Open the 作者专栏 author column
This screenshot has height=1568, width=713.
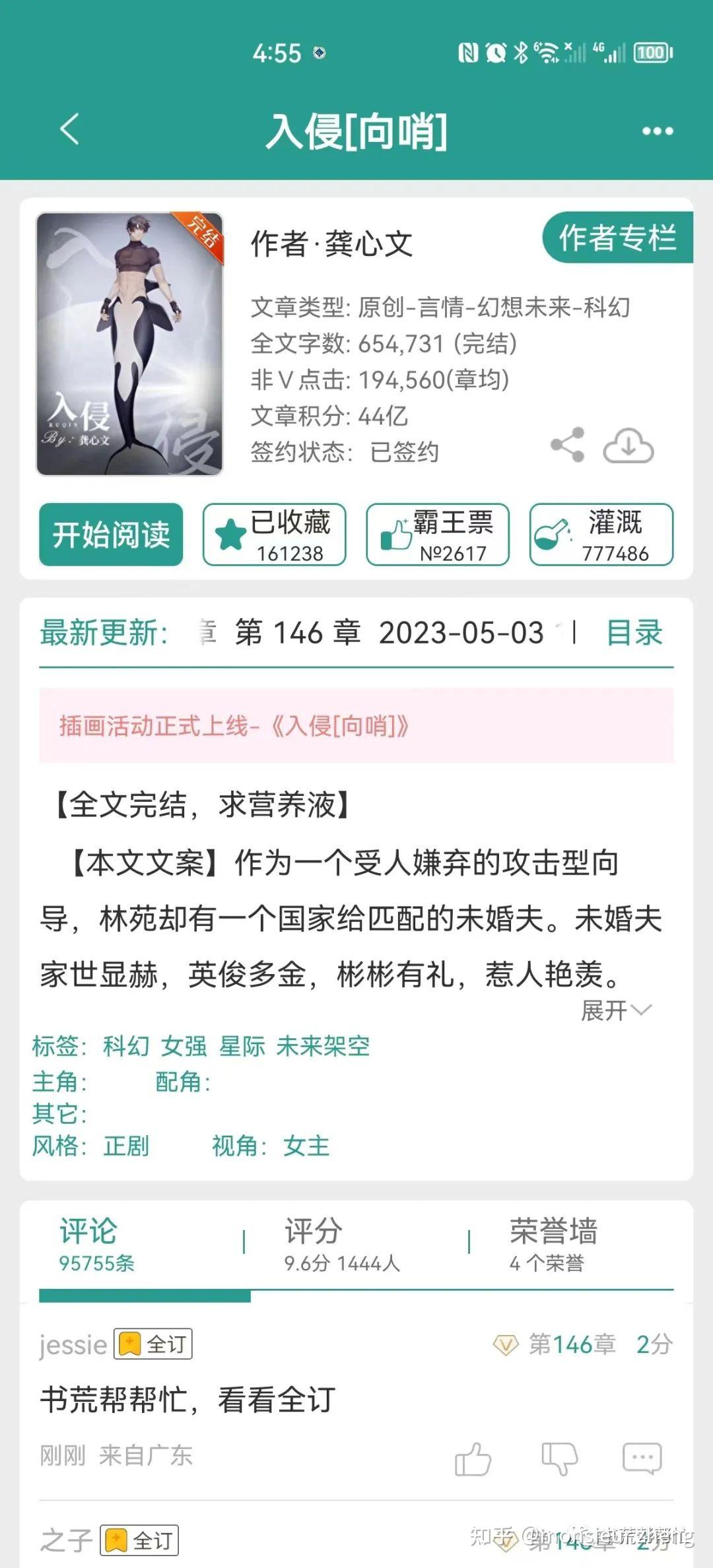[x=617, y=238]
